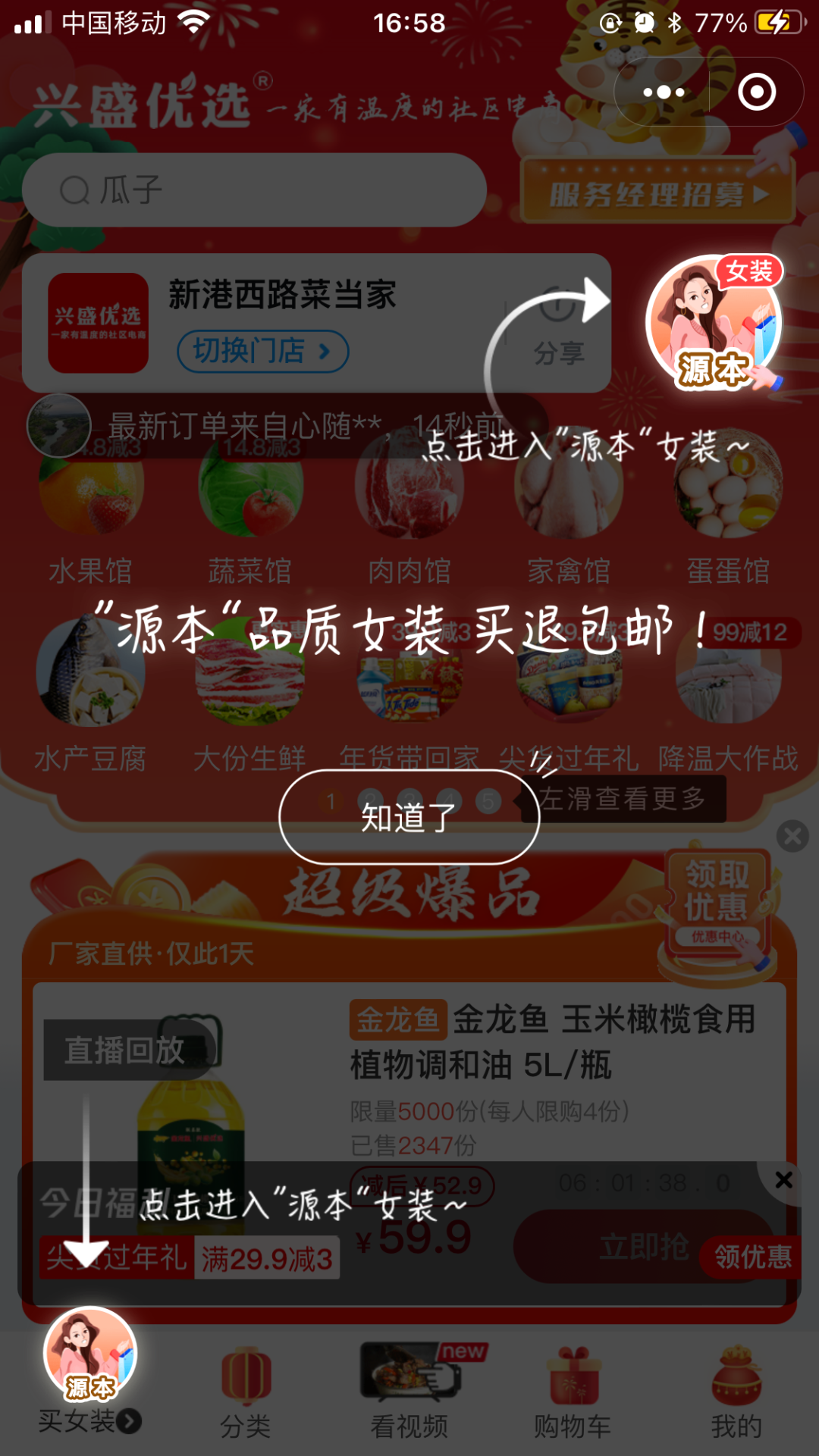Open the 买女装 tab
The image size is (819, 1456).
89,1373
